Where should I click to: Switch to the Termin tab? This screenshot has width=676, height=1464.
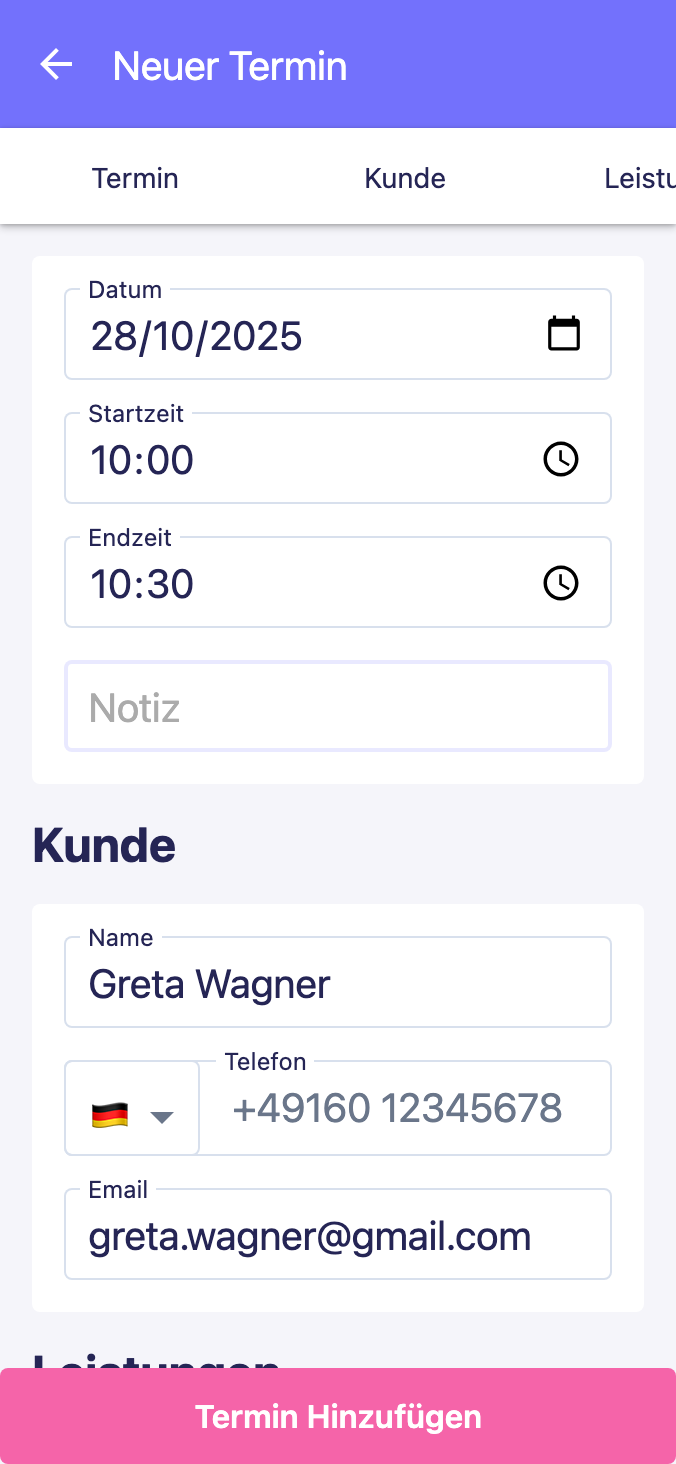click(x=135, y=179)
